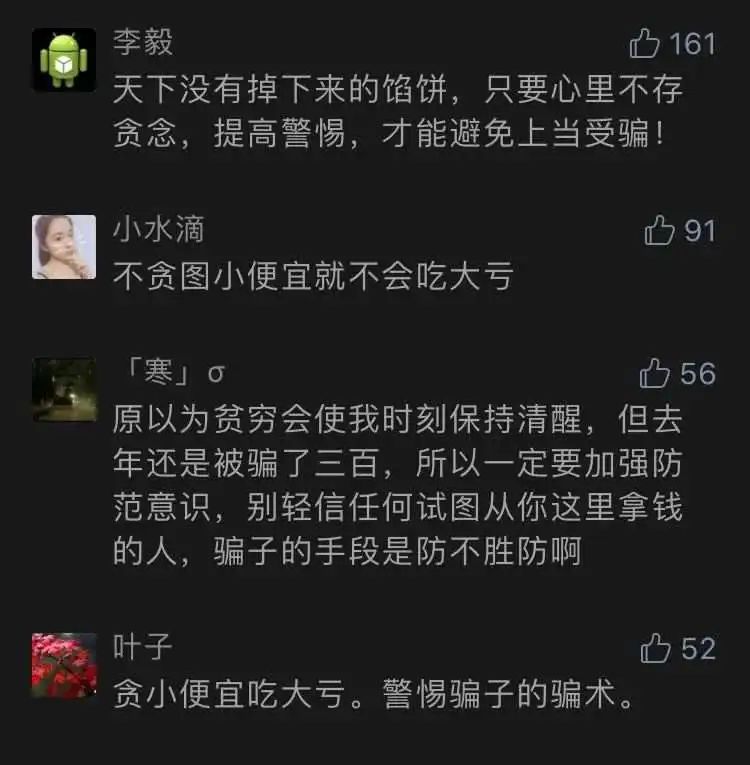Open 叶子's red flower avatar
The width and height of the screenshot is (750, 765).
64,665
